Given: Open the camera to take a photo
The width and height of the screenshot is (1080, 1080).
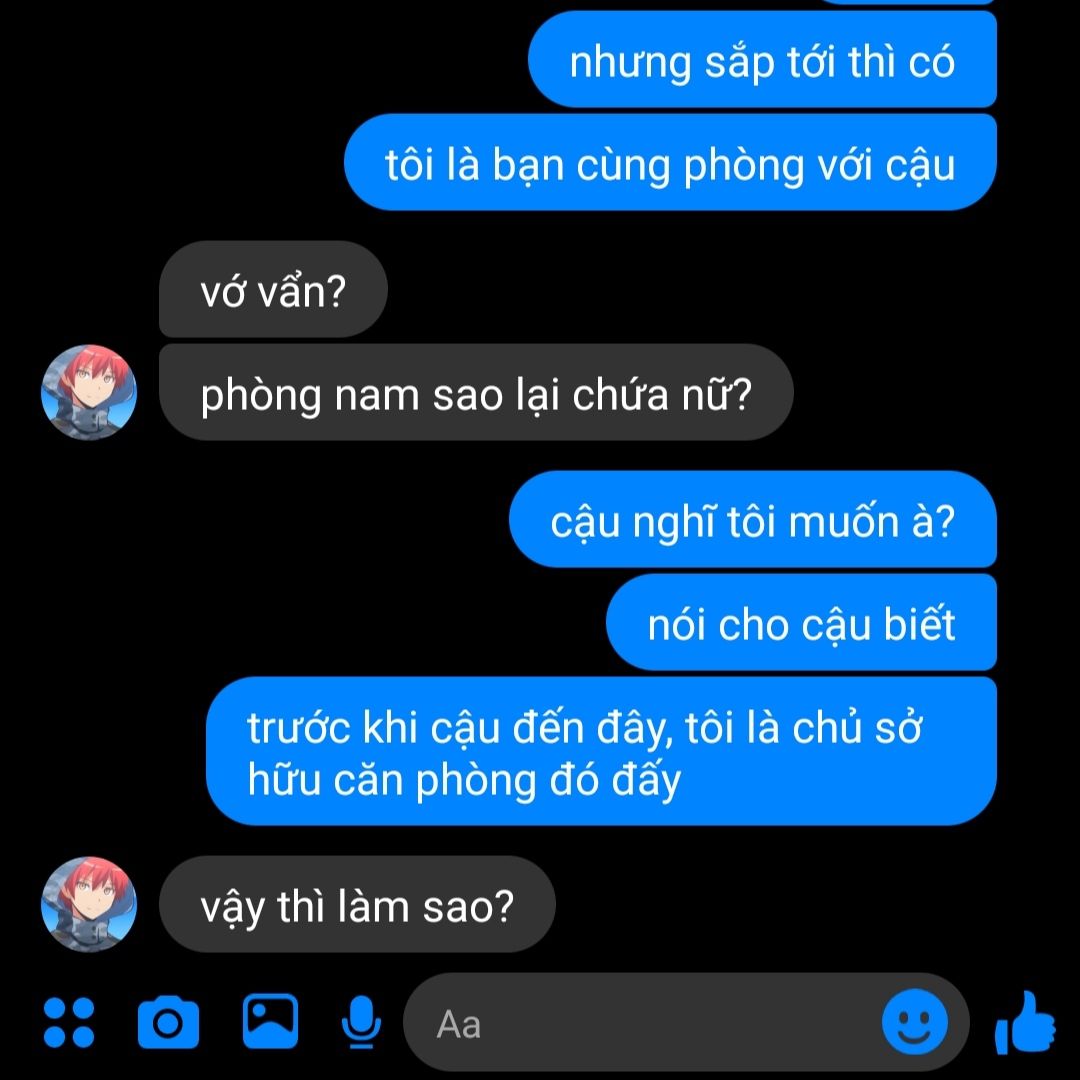Looking at the screenshot, I should point(168,1022).
